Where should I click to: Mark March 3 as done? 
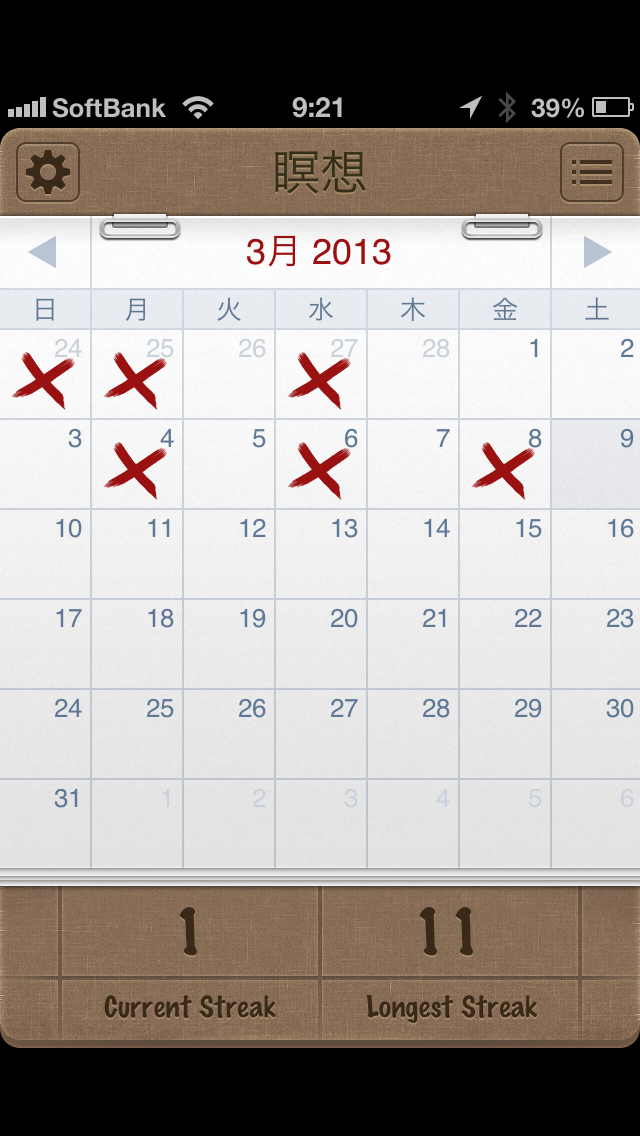click(45, 464)
